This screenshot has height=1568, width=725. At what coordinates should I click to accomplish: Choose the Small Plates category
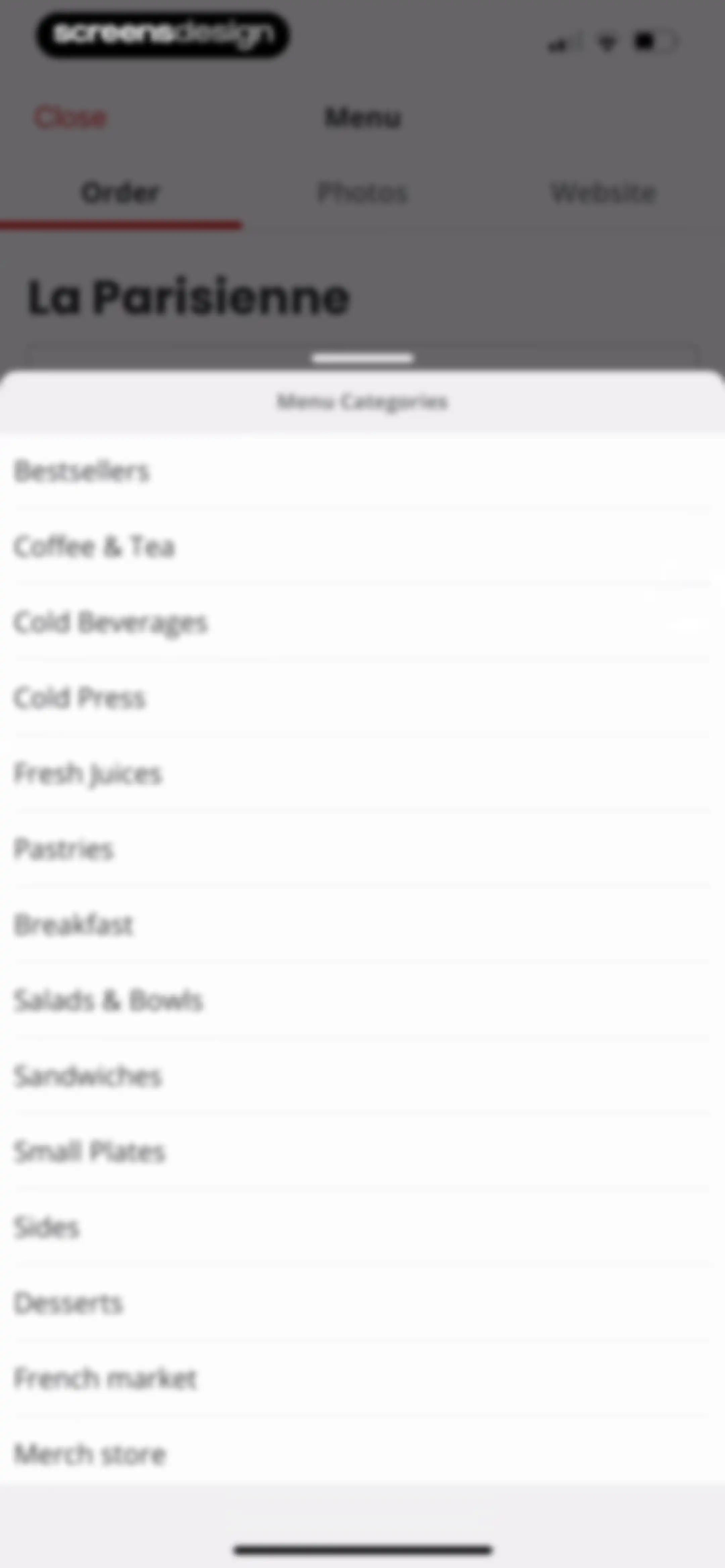pos(362,1151)
